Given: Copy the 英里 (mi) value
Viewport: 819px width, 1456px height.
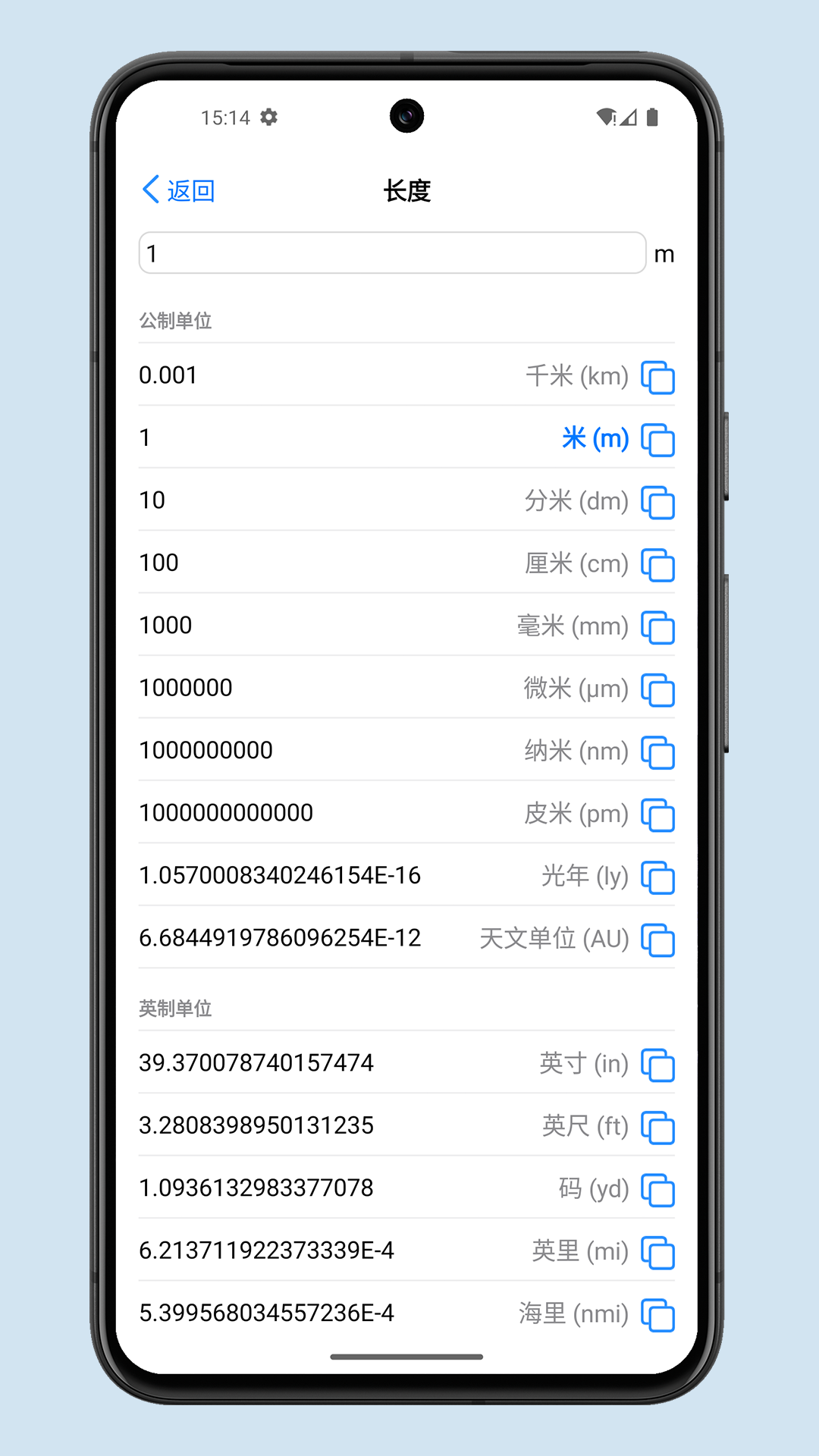Looking at the screenshot, I should pyautogui.click(x=657, y=1252).
